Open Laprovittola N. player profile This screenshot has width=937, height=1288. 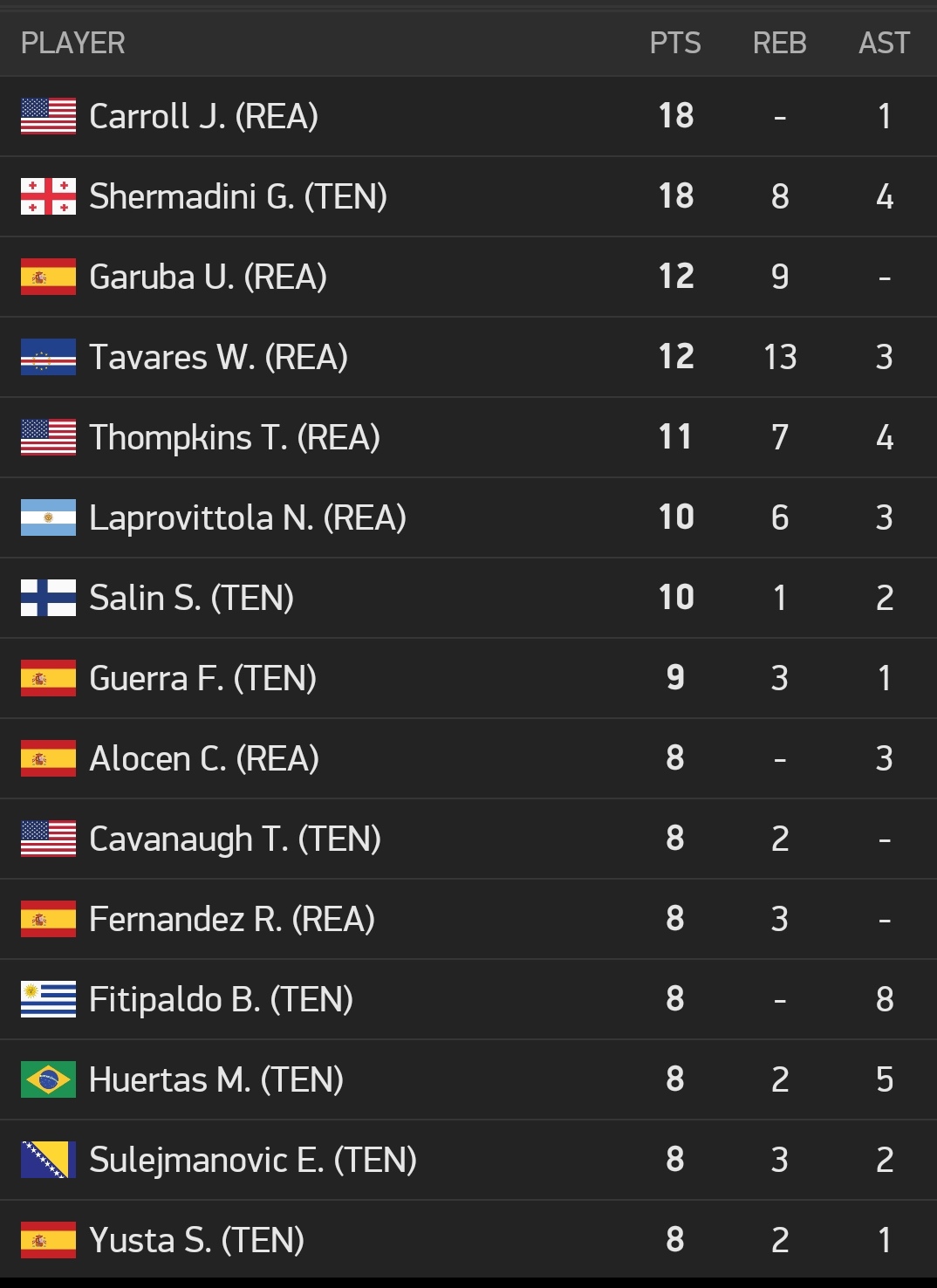247,517
